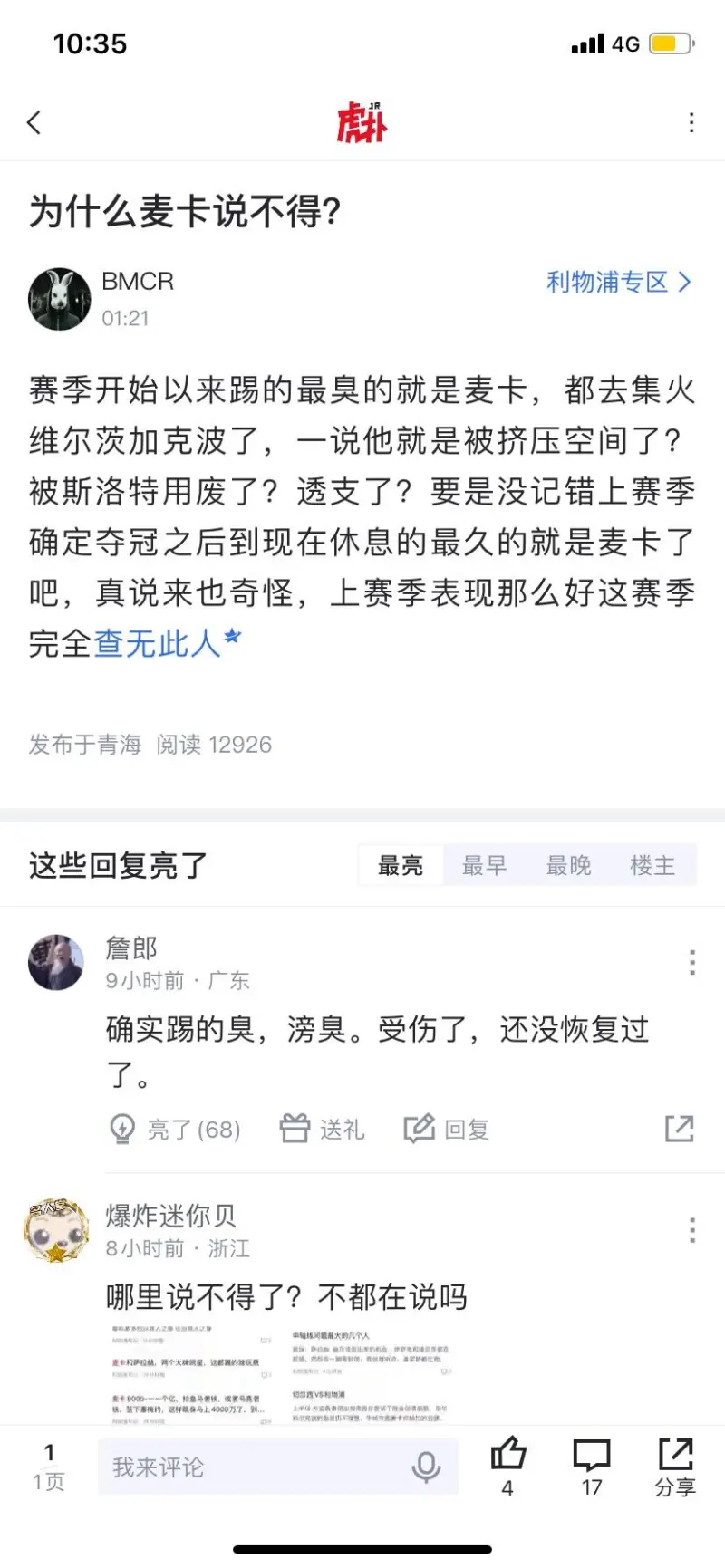Image resolution: width=725 pixels, height=1568 pixels.
Task: Open the 查无此人 highlighted link
Action: (158, 644)
